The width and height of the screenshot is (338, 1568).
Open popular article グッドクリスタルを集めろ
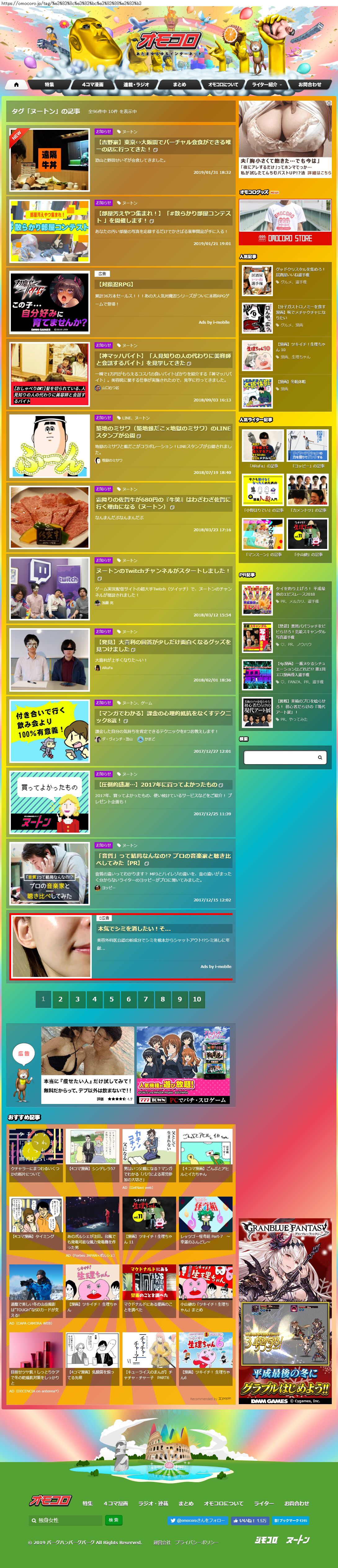click(x=300, y=271)
